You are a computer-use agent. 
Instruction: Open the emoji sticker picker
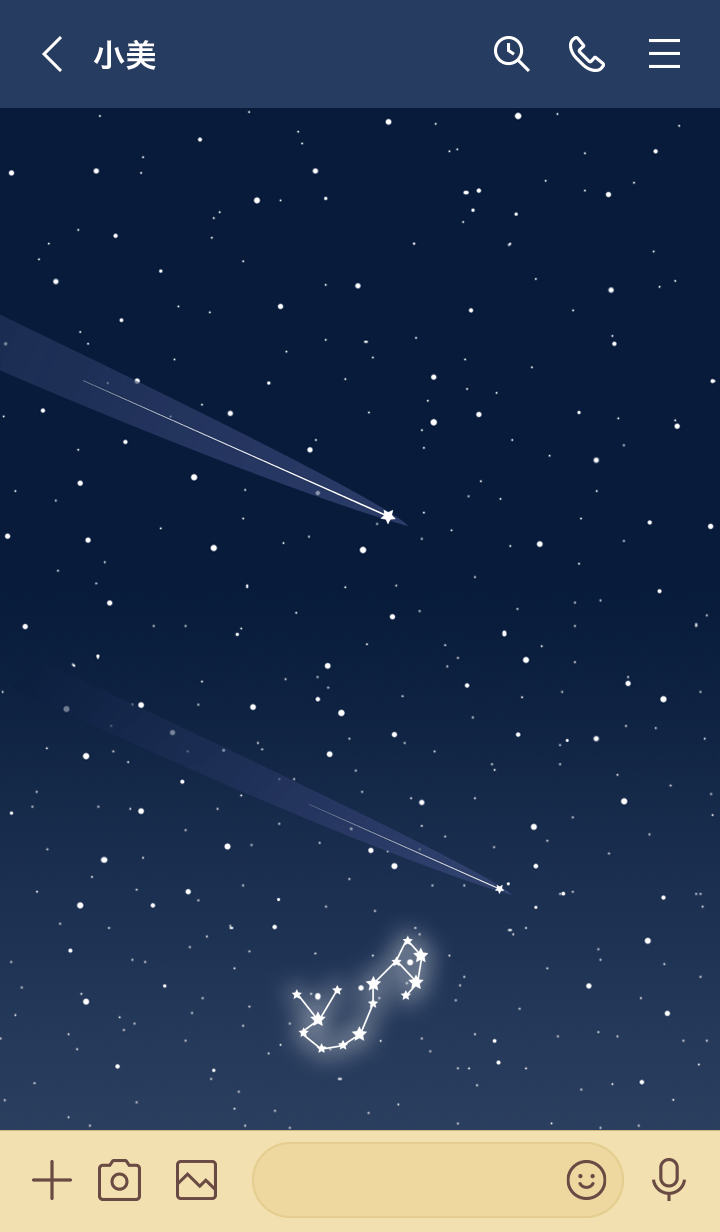(x=587, y=1180)
